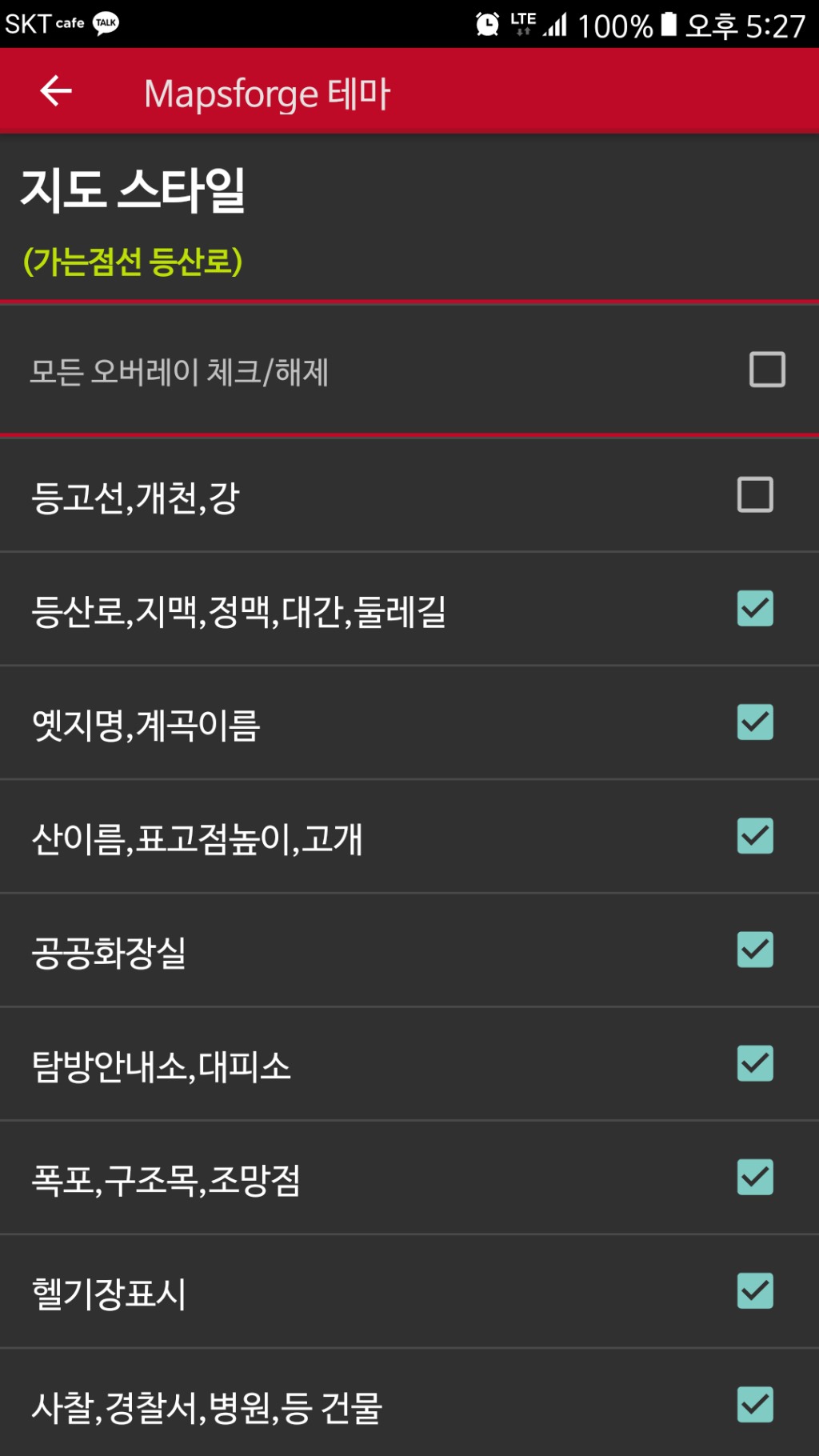Go back using the arrow in the header
This screenshot has width=819, height=1456.
56,91
